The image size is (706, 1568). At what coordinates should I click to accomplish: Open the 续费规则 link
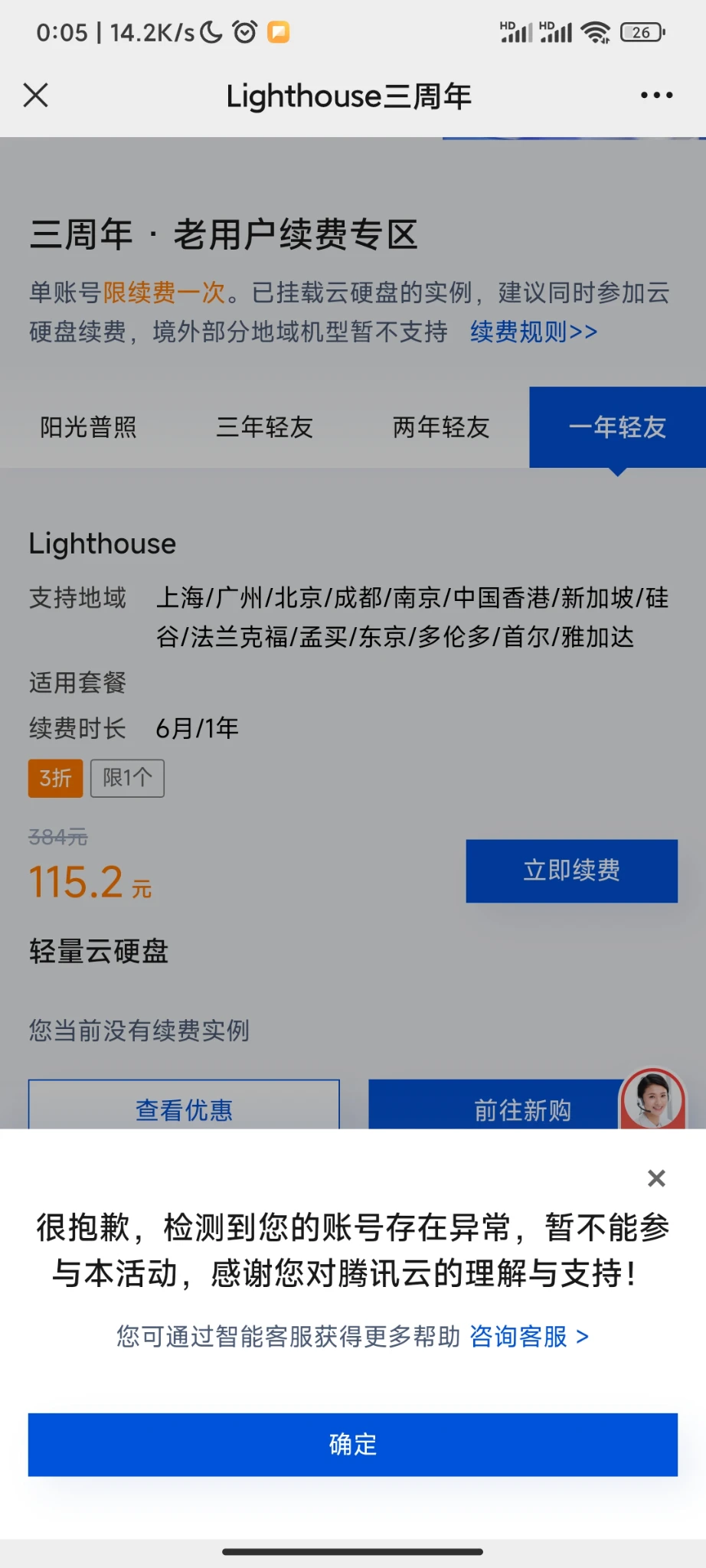(534, 332)
